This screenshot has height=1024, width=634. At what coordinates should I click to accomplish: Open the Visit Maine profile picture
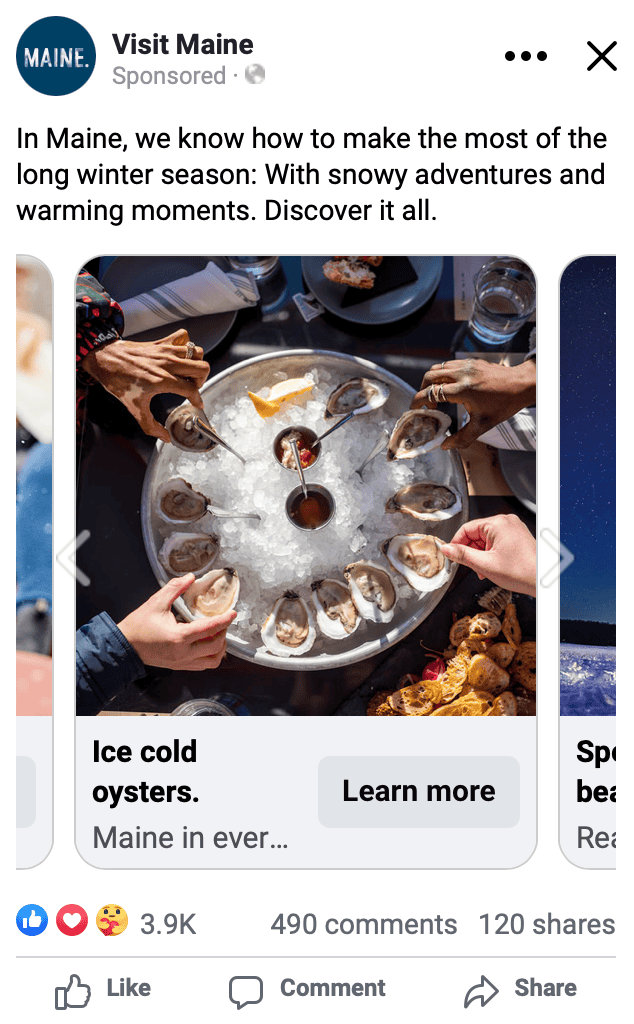(56, 57)
